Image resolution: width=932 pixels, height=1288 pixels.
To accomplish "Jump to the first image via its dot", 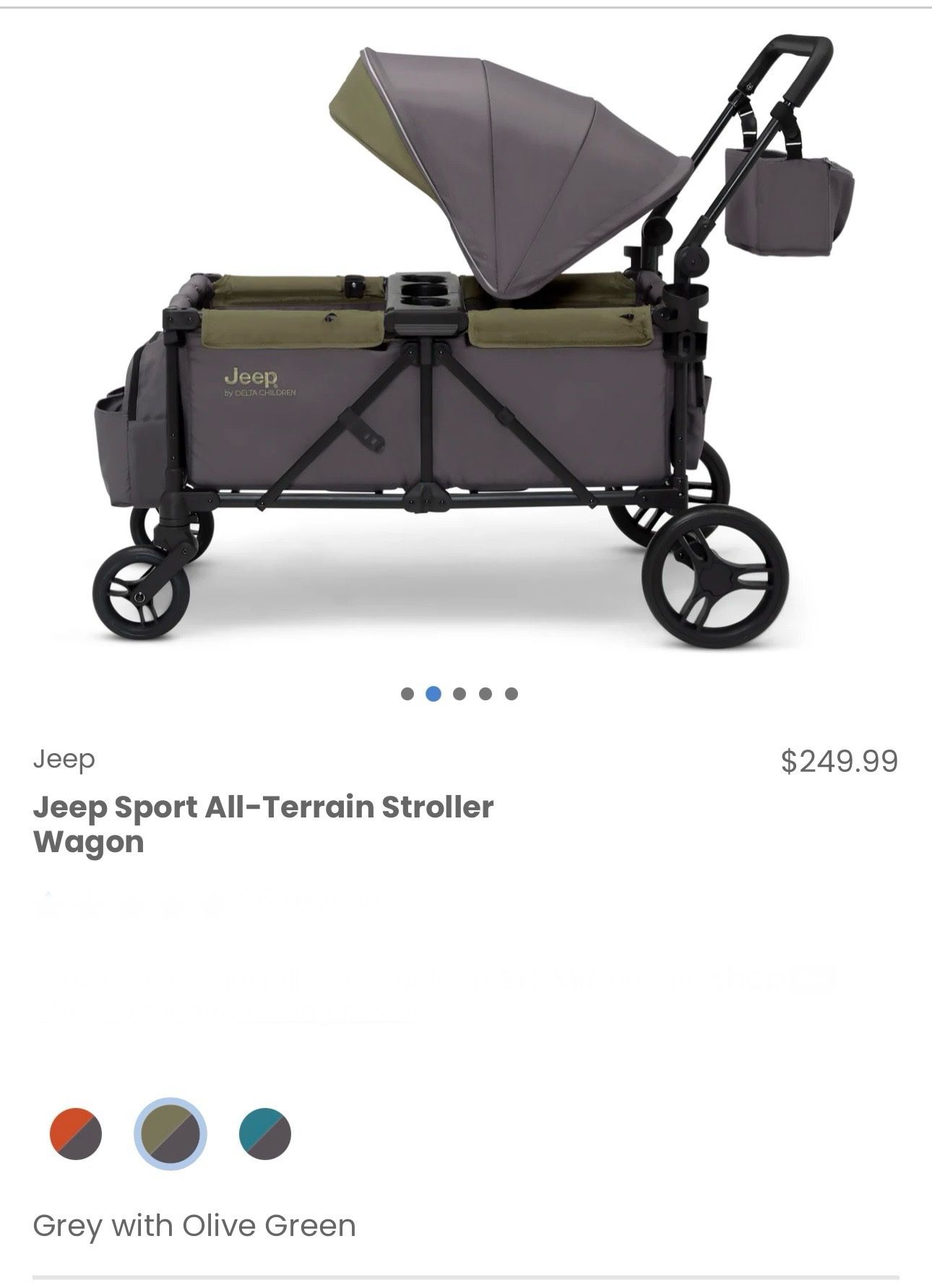I will [x=407, y=694].
